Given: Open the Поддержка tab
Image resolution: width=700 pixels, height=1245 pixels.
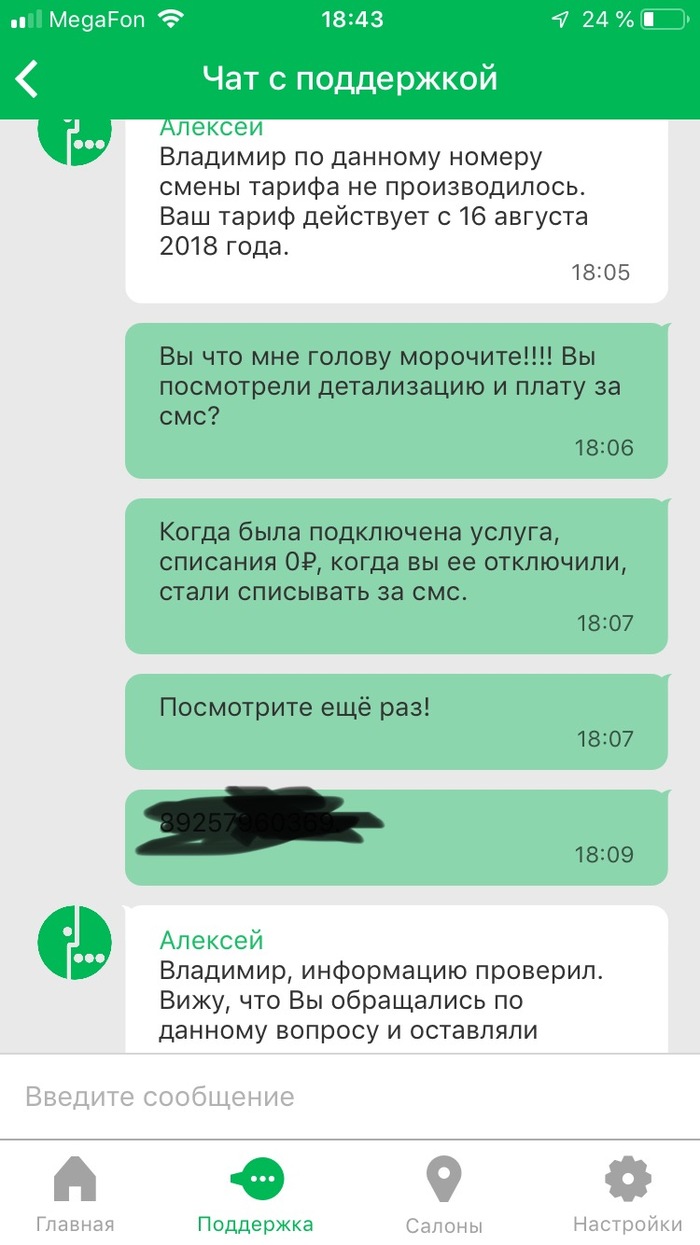Looking at the screenshot, I should coord(256,1194).
